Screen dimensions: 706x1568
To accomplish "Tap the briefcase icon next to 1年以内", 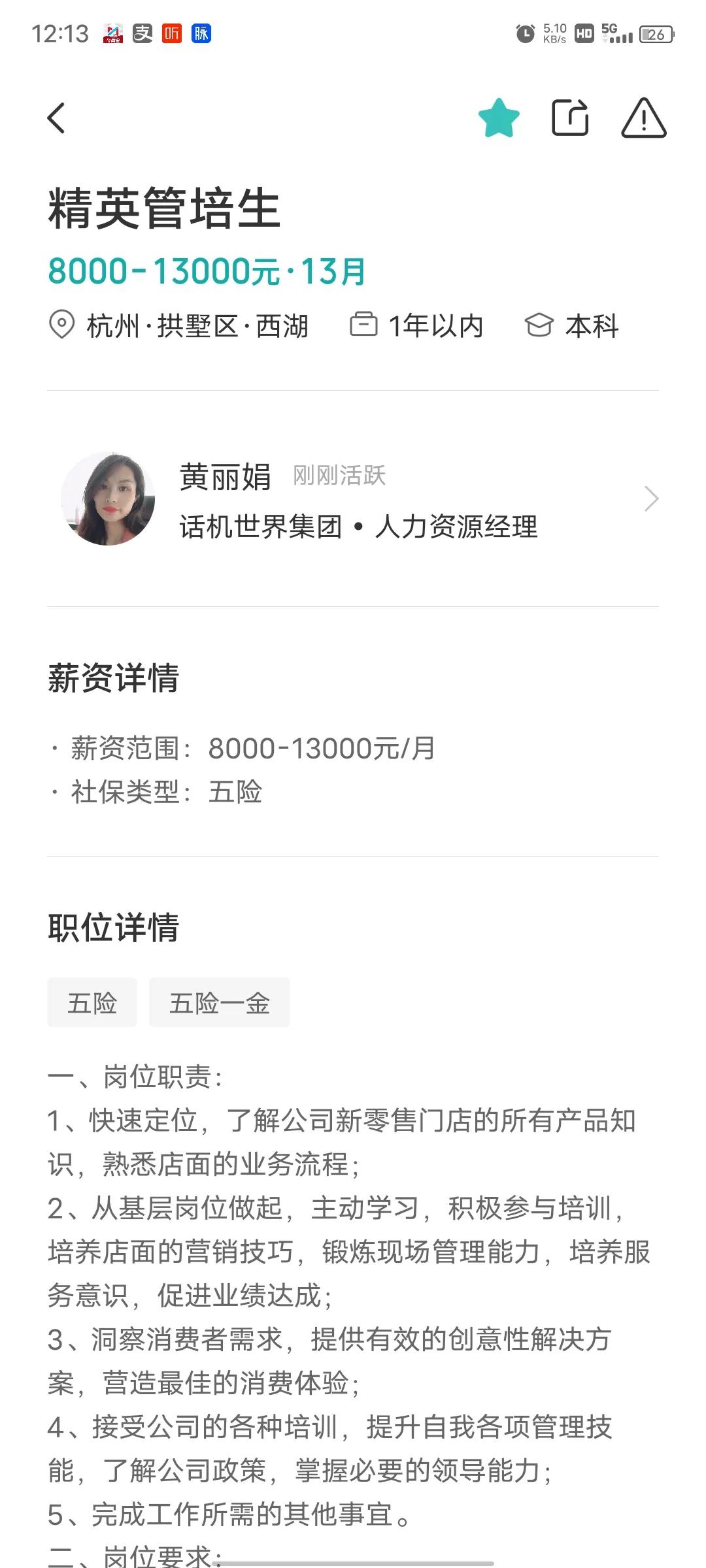I will (365, 325).
